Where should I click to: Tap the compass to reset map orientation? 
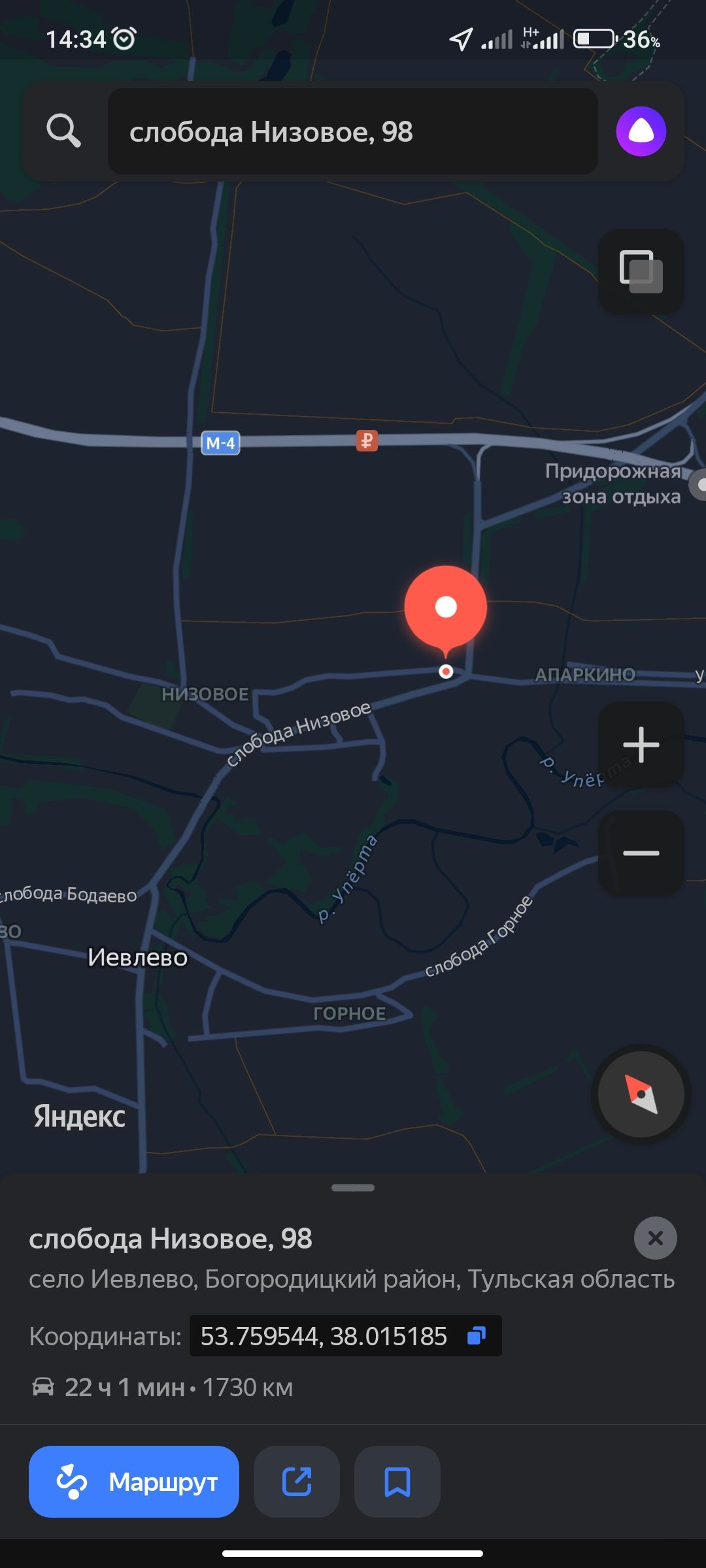(641, 1094)
